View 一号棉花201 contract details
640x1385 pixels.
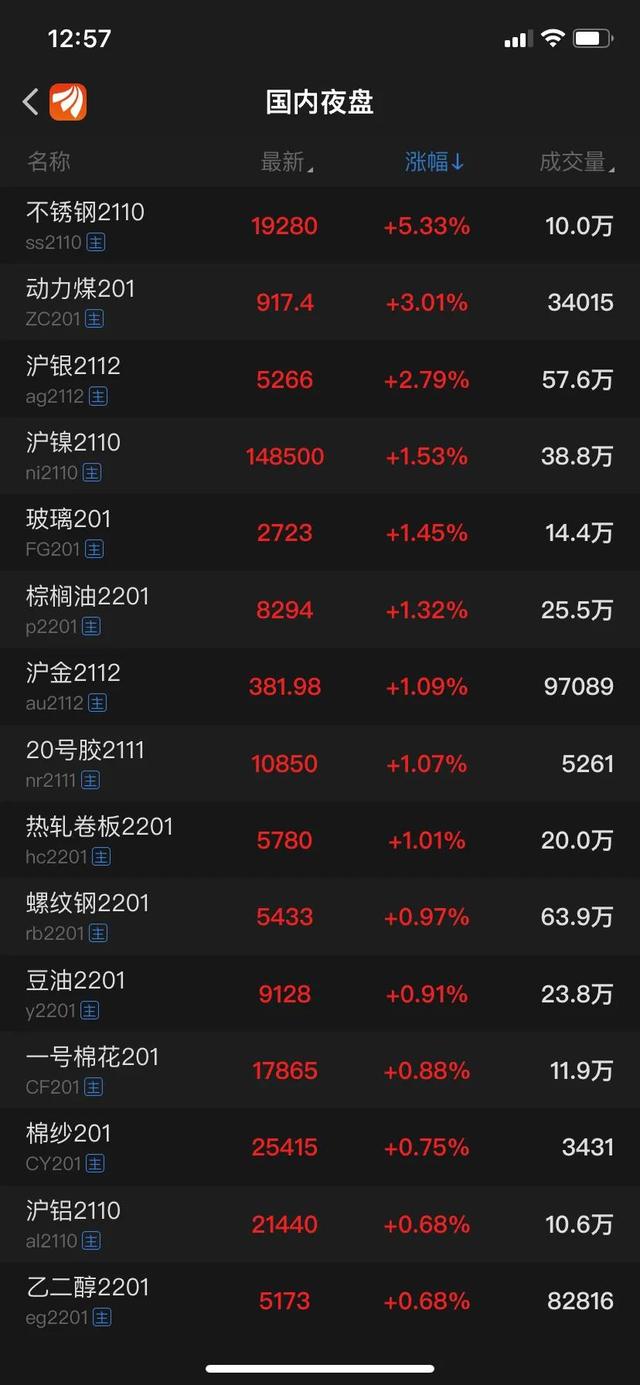point(320,1070)
